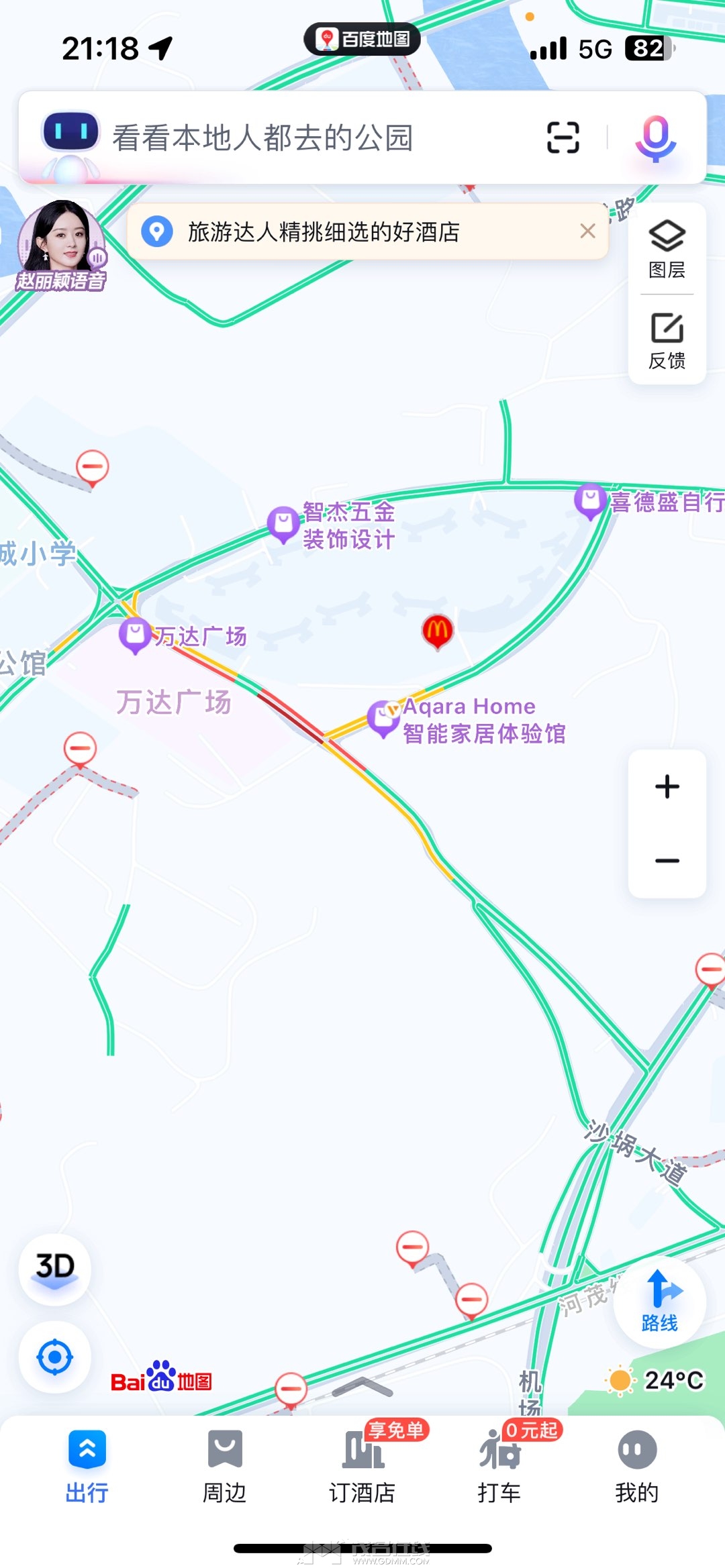
Task: Open the 反馈 feedback option
Action: (667, 341)
